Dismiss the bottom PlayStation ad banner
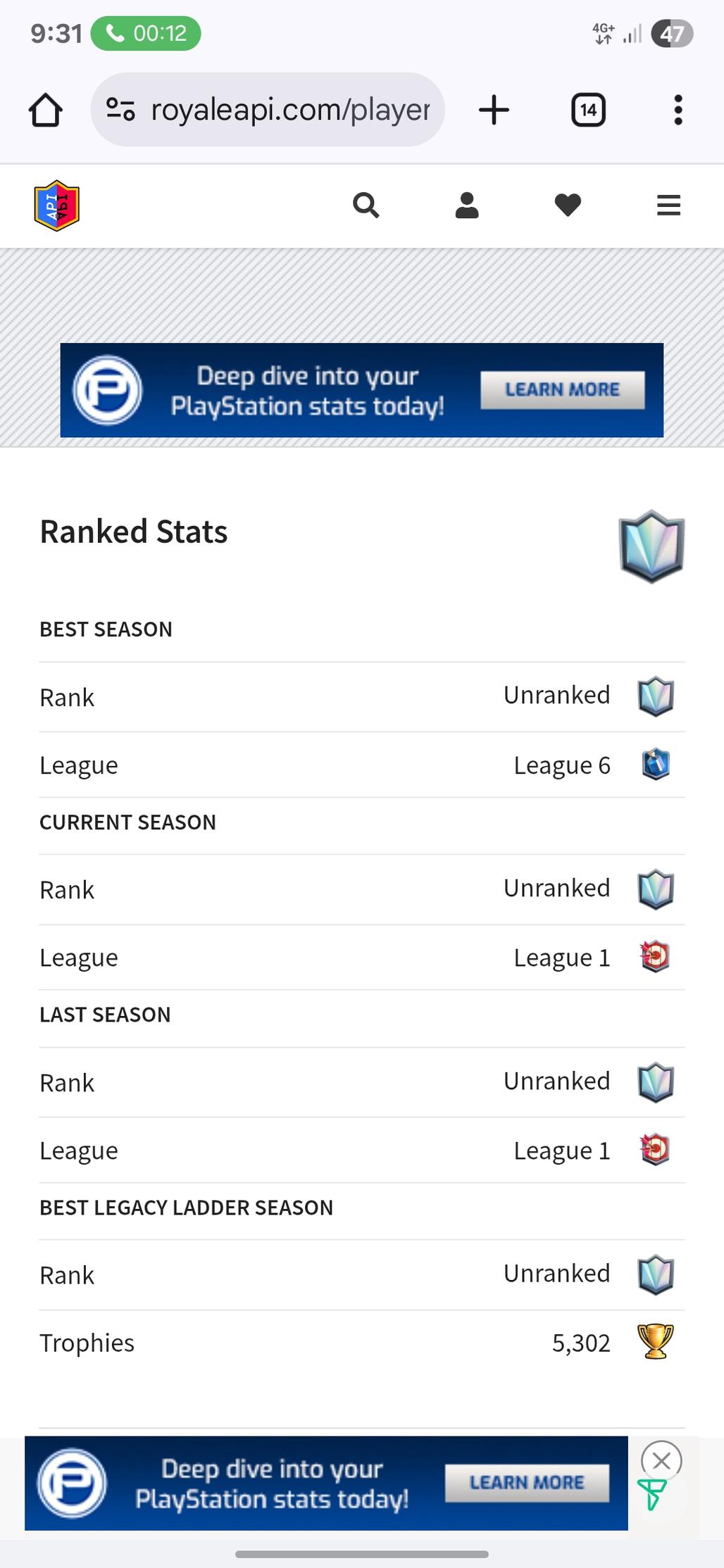The width and height of the screenshot is (724, 1568). pos(661,1461)
